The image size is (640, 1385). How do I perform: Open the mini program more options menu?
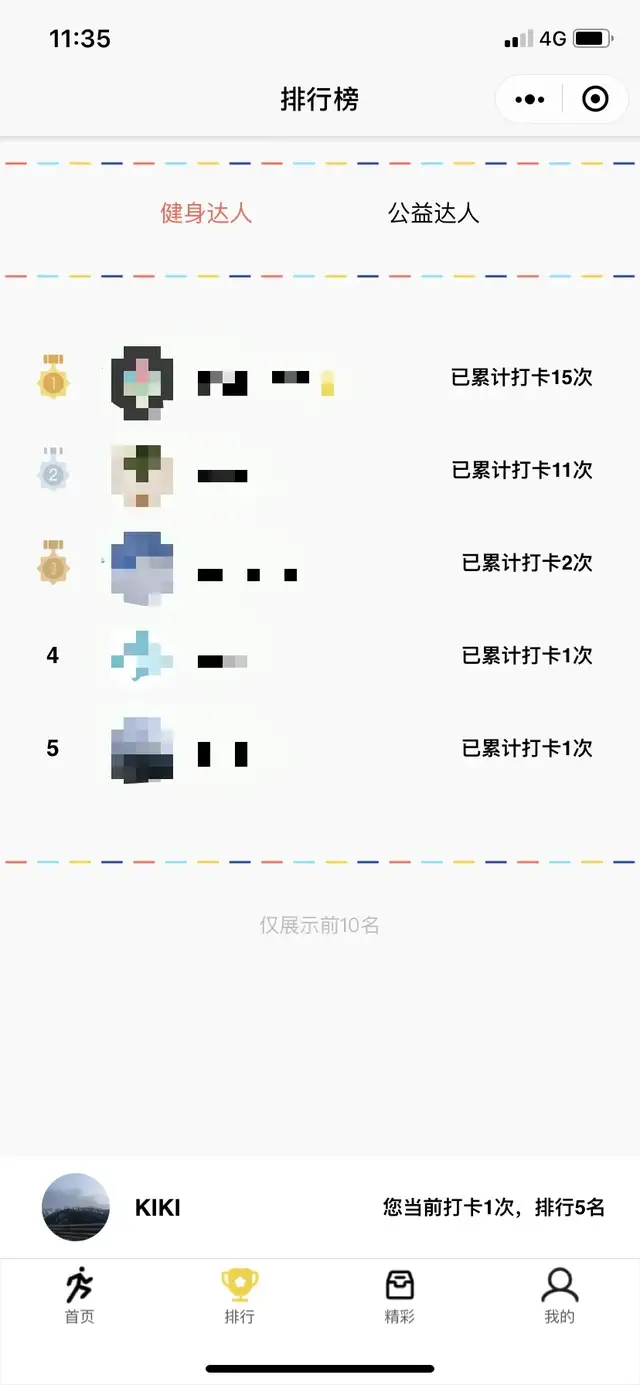coord(529,99)
